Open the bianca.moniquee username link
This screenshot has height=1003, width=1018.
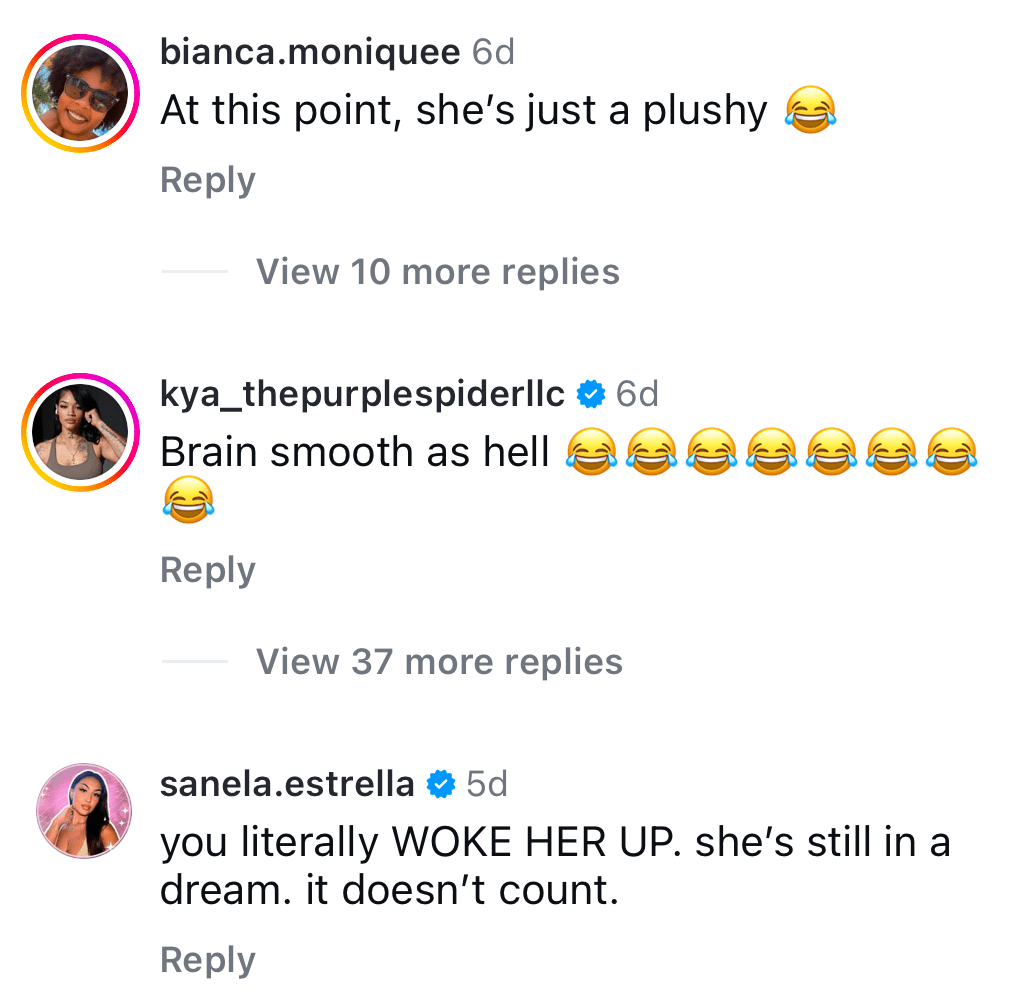pos(310,52)
